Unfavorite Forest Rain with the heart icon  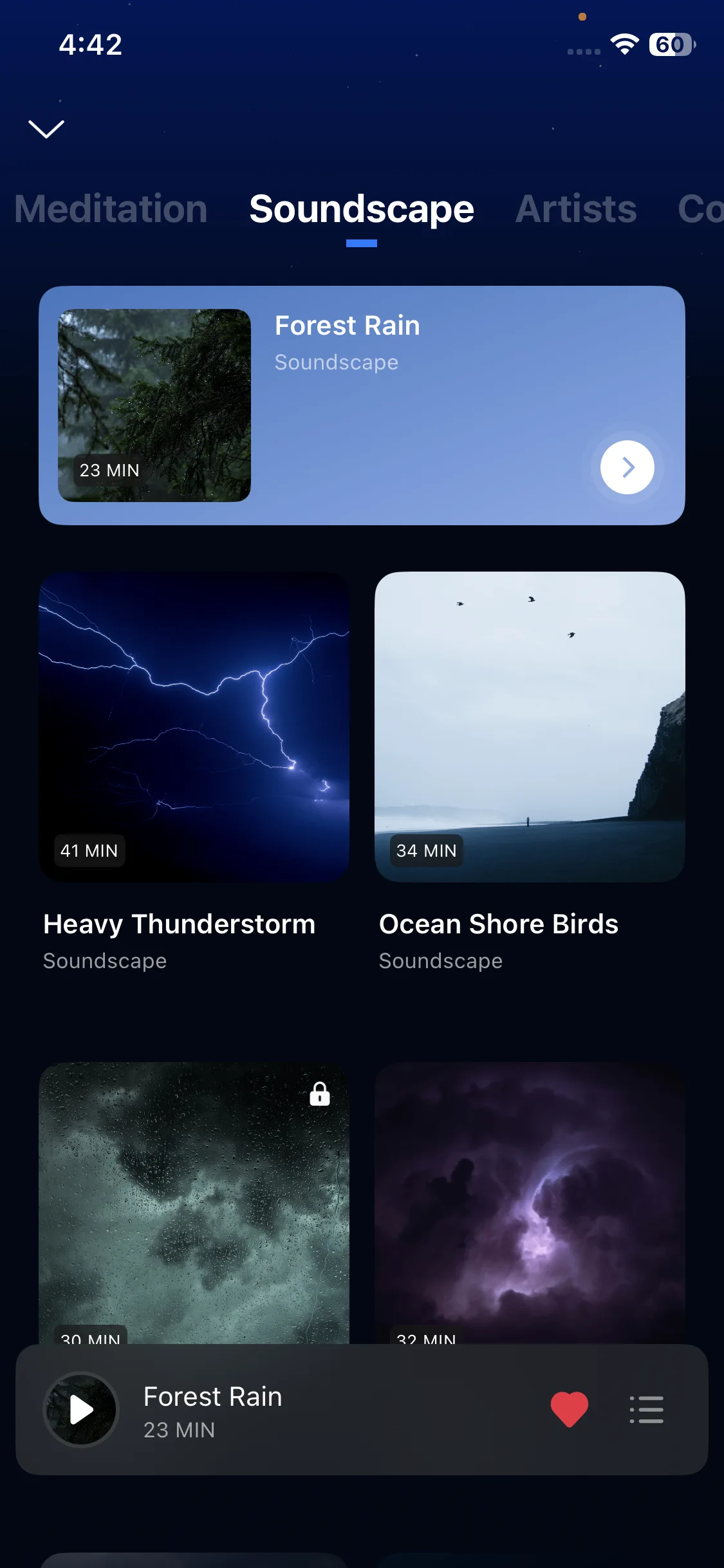pyautogui.click(x=570, y=1408)
